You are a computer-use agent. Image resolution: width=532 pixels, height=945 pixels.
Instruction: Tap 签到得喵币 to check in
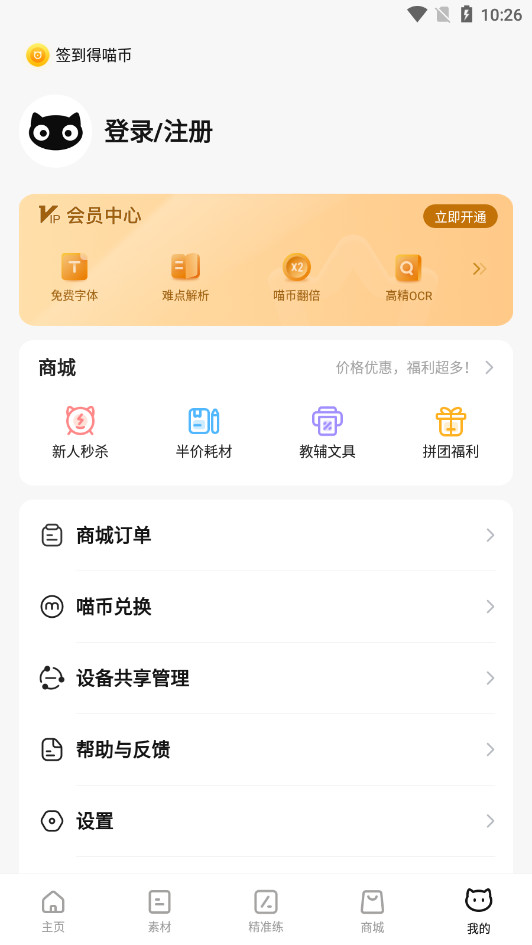tap(79, 55)
